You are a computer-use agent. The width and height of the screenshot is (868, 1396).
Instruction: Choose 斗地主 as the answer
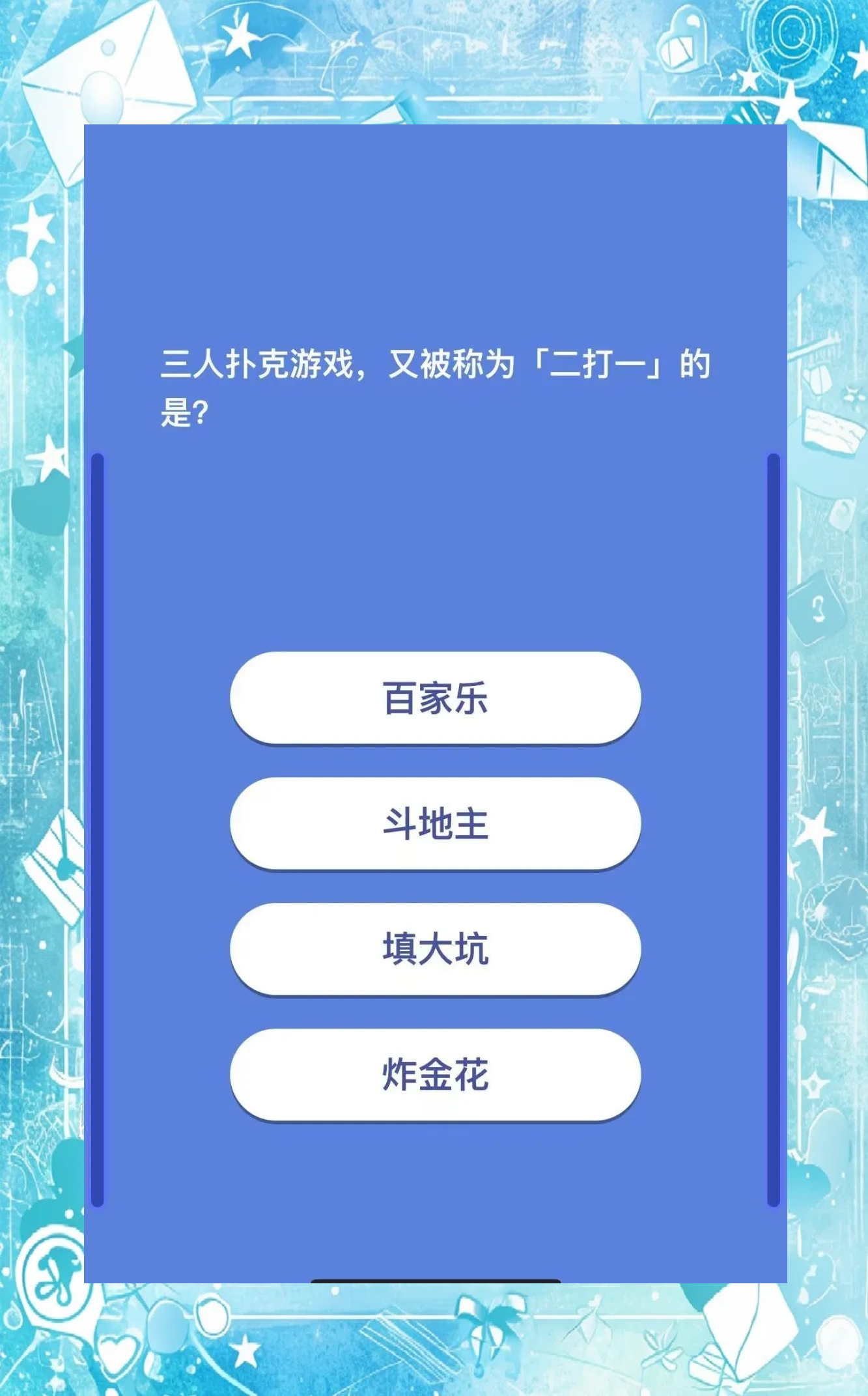pos(435,823)
